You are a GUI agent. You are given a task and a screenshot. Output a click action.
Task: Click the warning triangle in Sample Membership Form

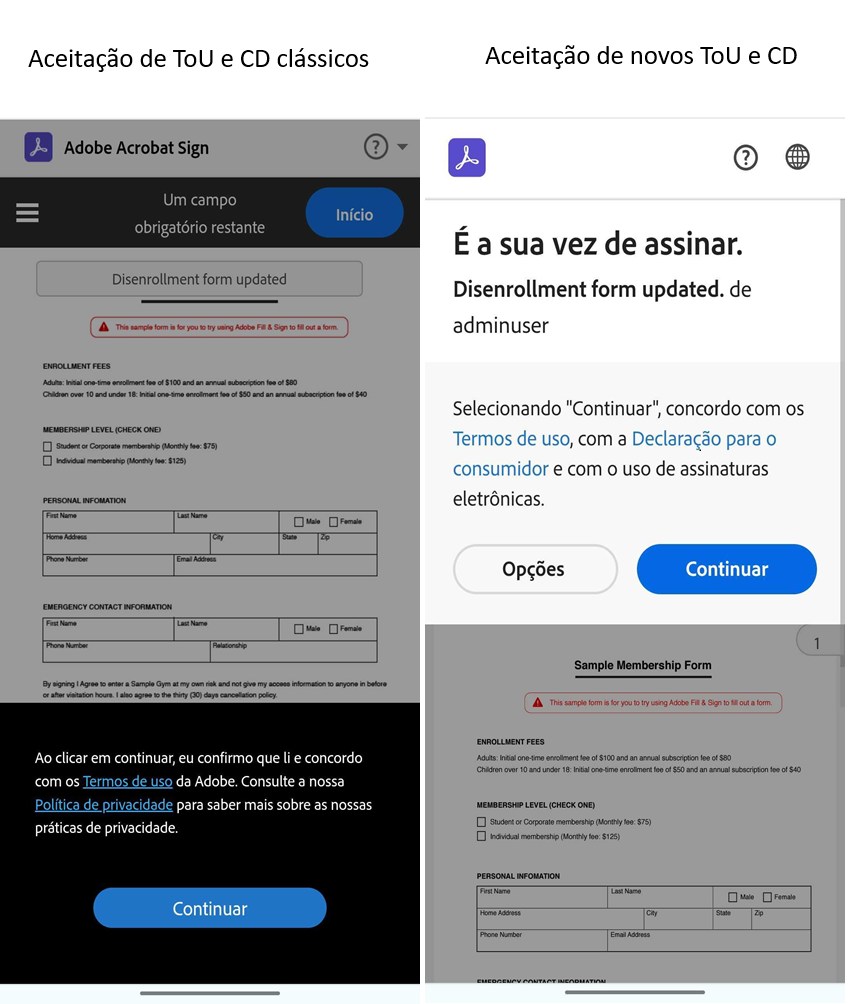[535, 702]
